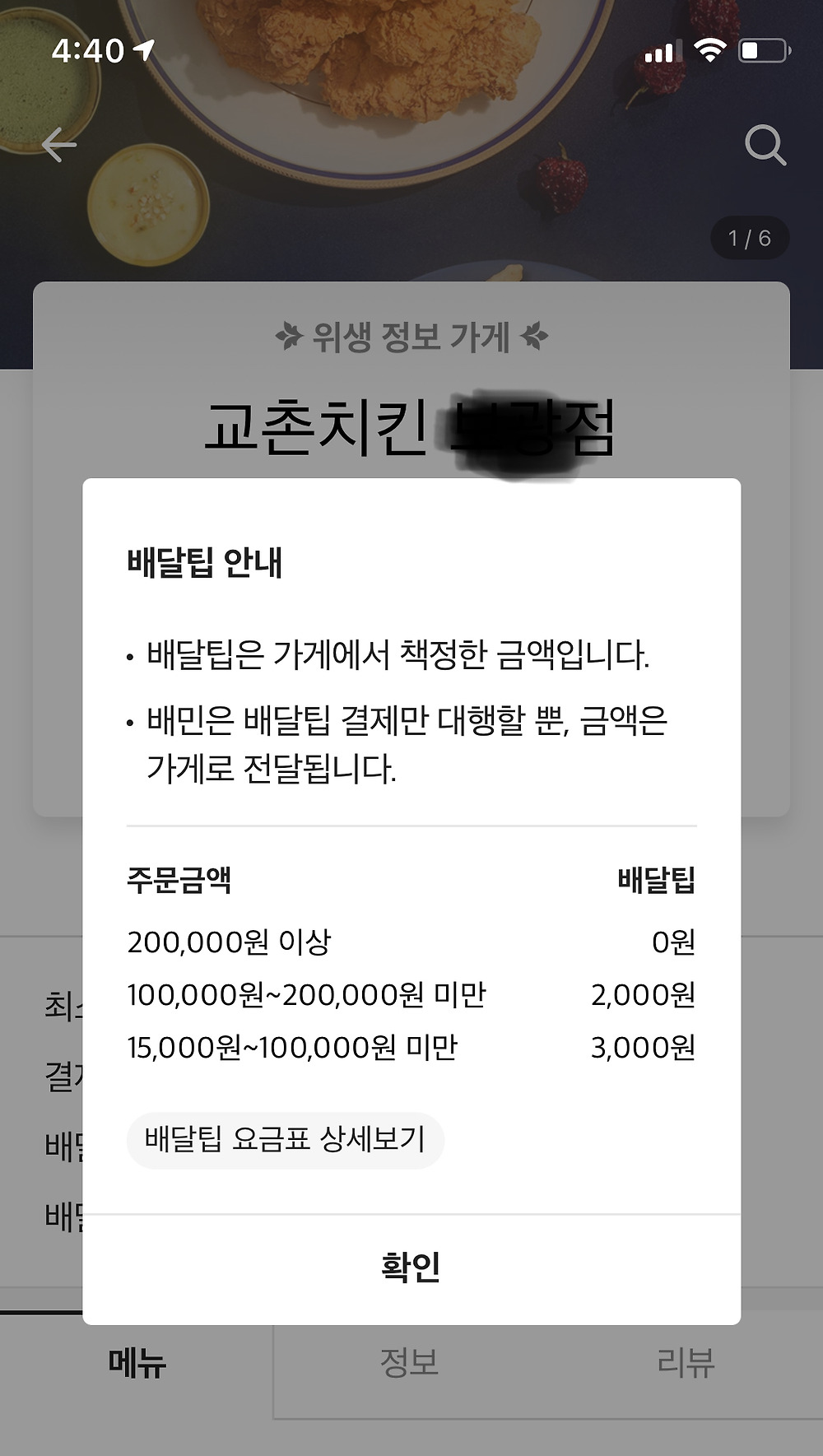Confirm the delivery tip dialog with 확인
Screen dimensions: 823x1456
coord(411,1268)
